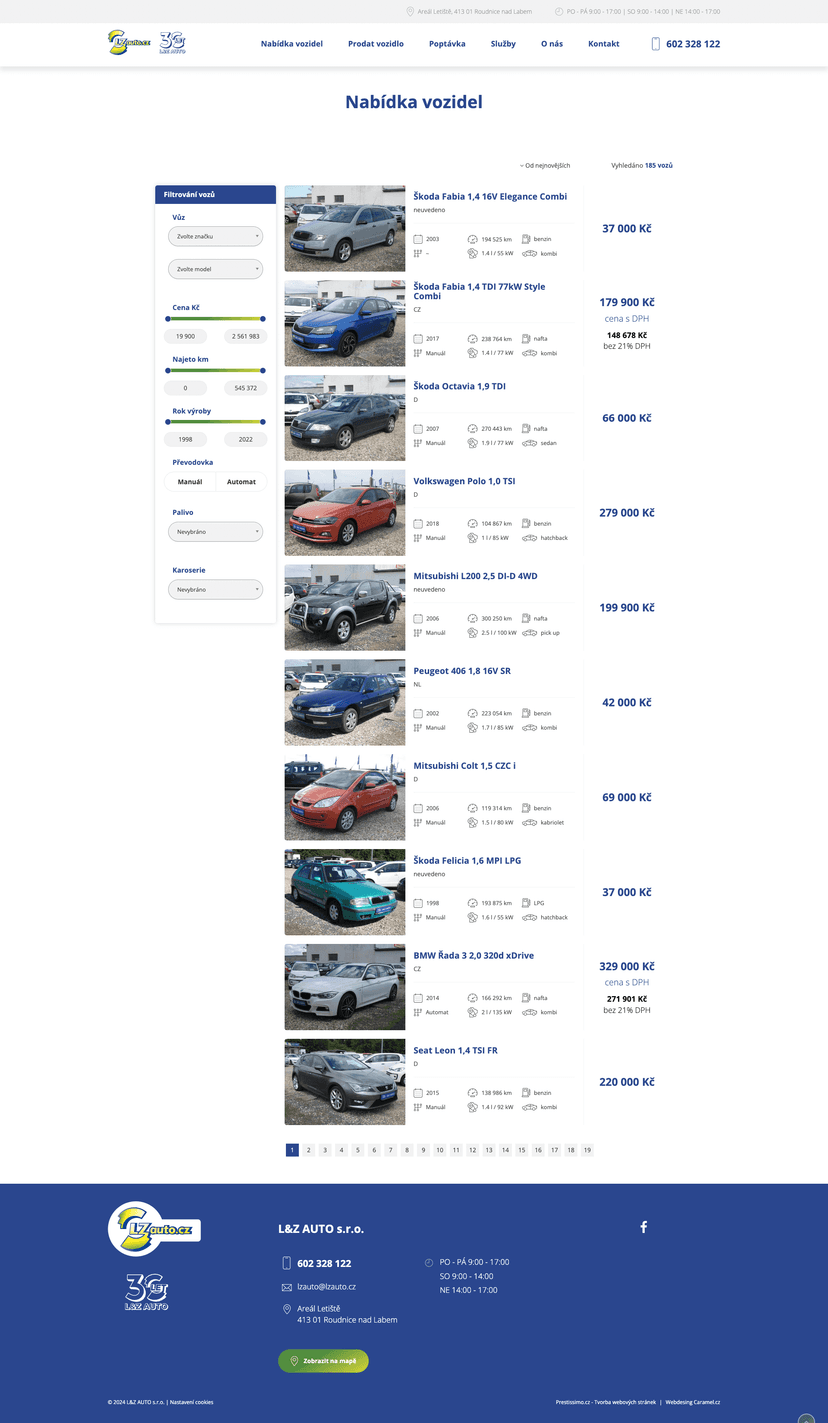Select Manuál transmission filter
This screenshot has height=1423, width=828.
click(x=190, y=482)
